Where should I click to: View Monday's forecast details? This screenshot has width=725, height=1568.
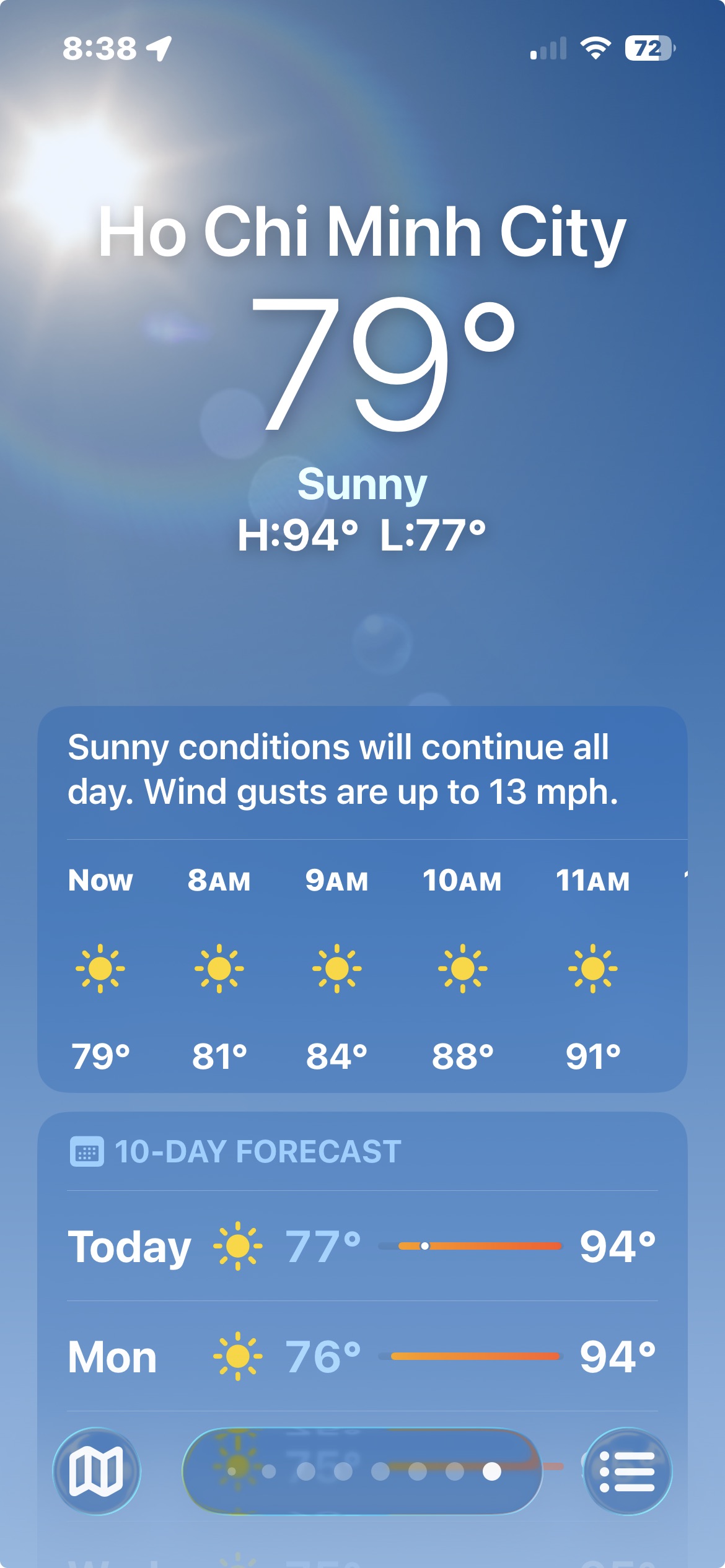pyautogui.click(x=362, y=1356)
